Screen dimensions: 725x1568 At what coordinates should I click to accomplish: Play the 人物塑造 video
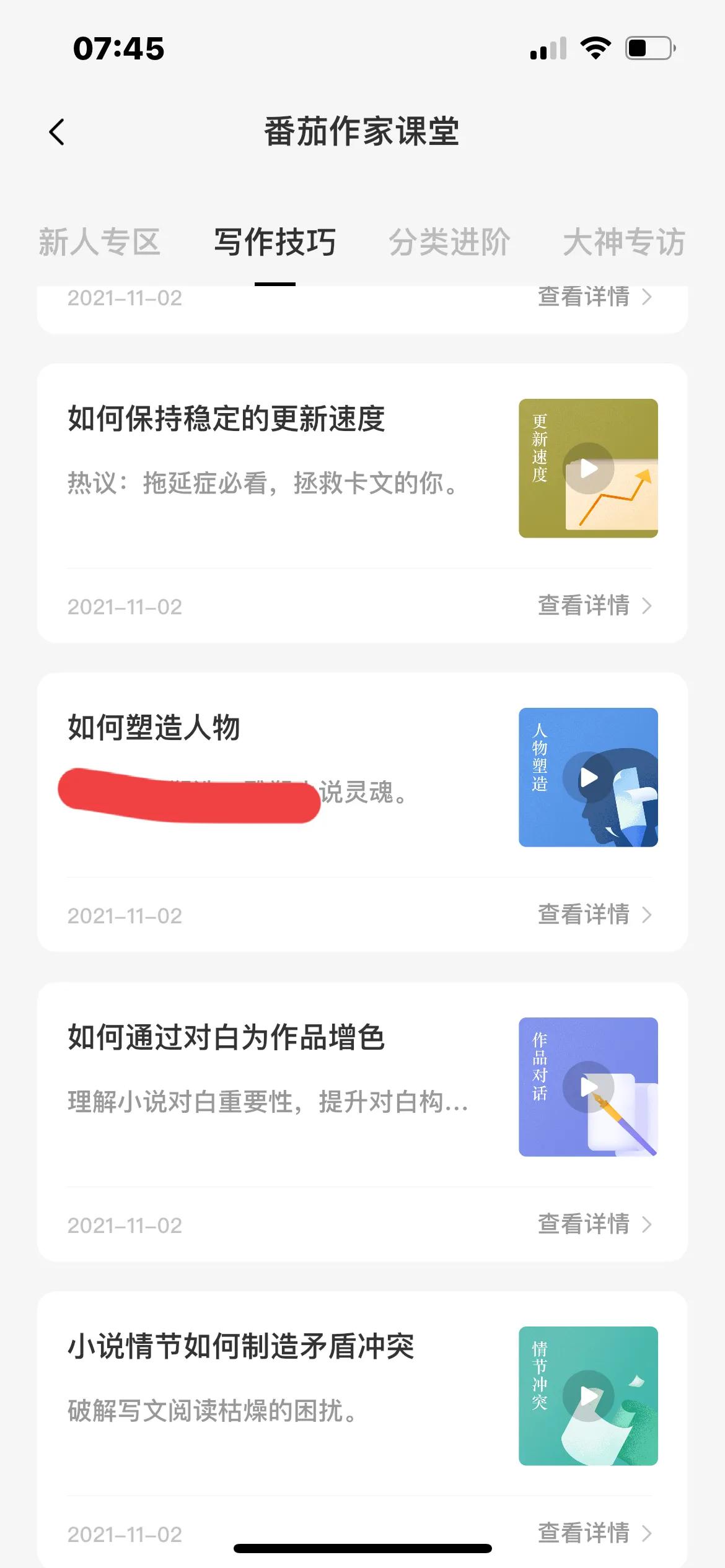(x=588, y=777)
